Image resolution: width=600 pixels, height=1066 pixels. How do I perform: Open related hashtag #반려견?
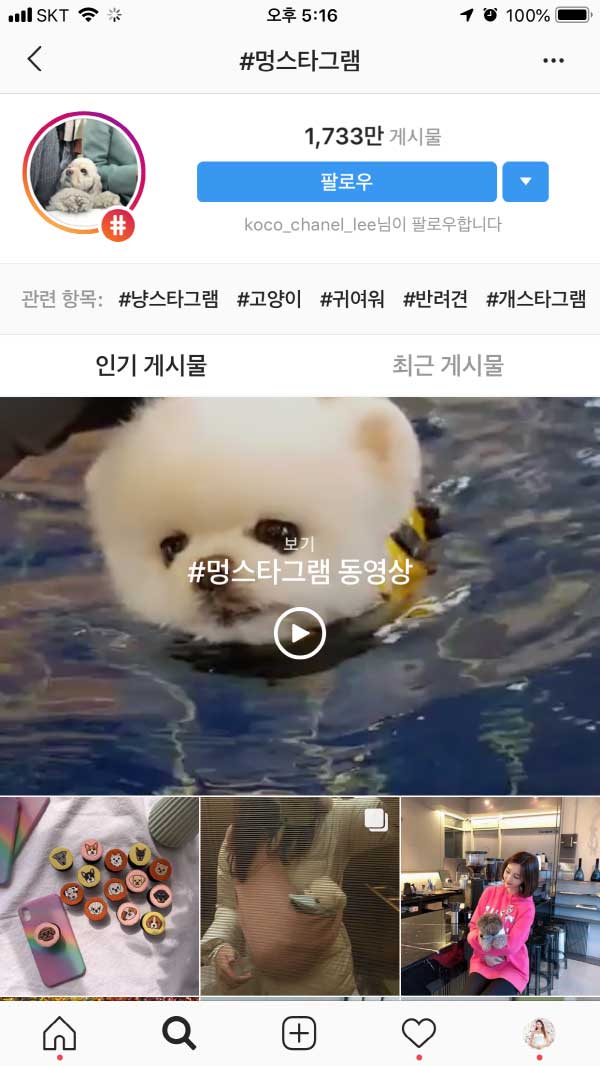(435, 299)
